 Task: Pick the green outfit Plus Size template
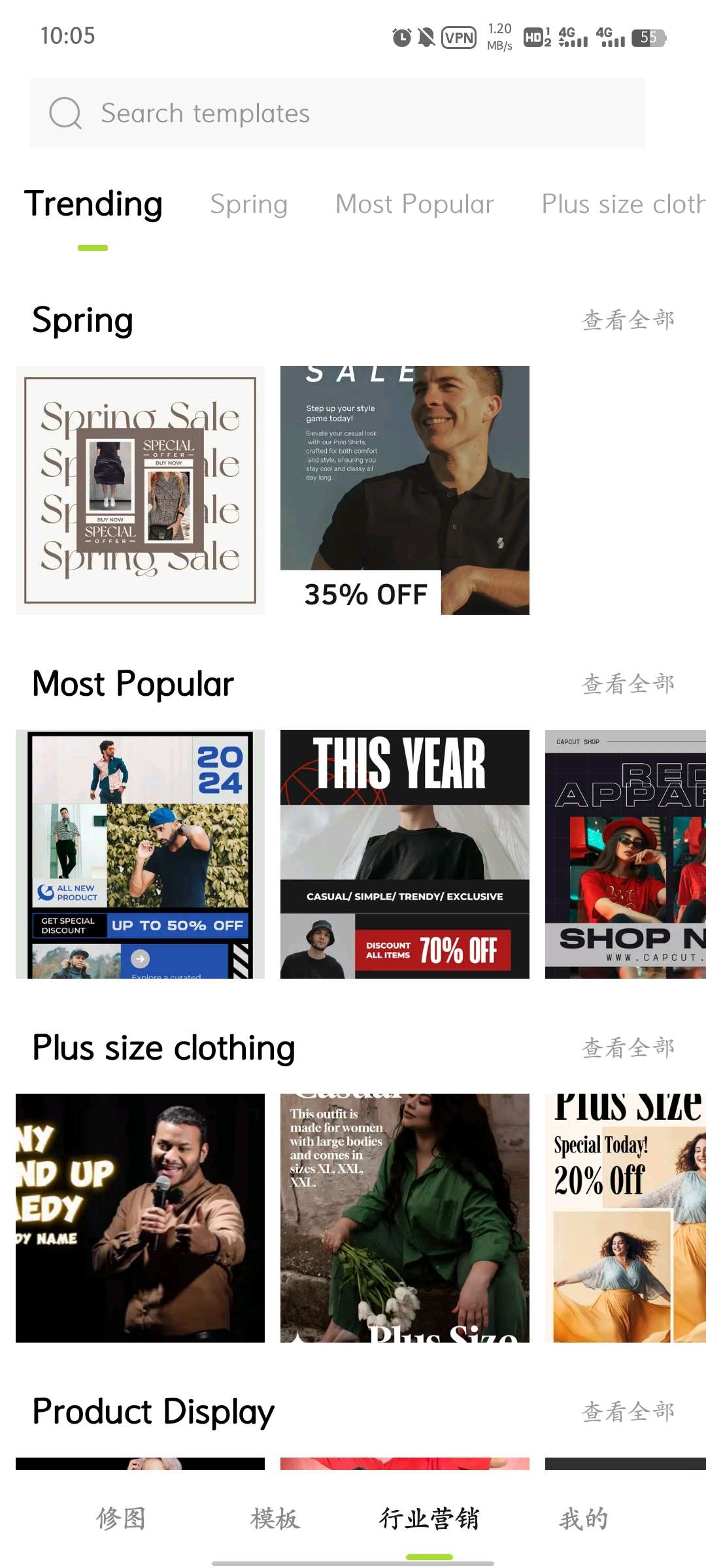pyautogui.click(x=405, y=1218)
